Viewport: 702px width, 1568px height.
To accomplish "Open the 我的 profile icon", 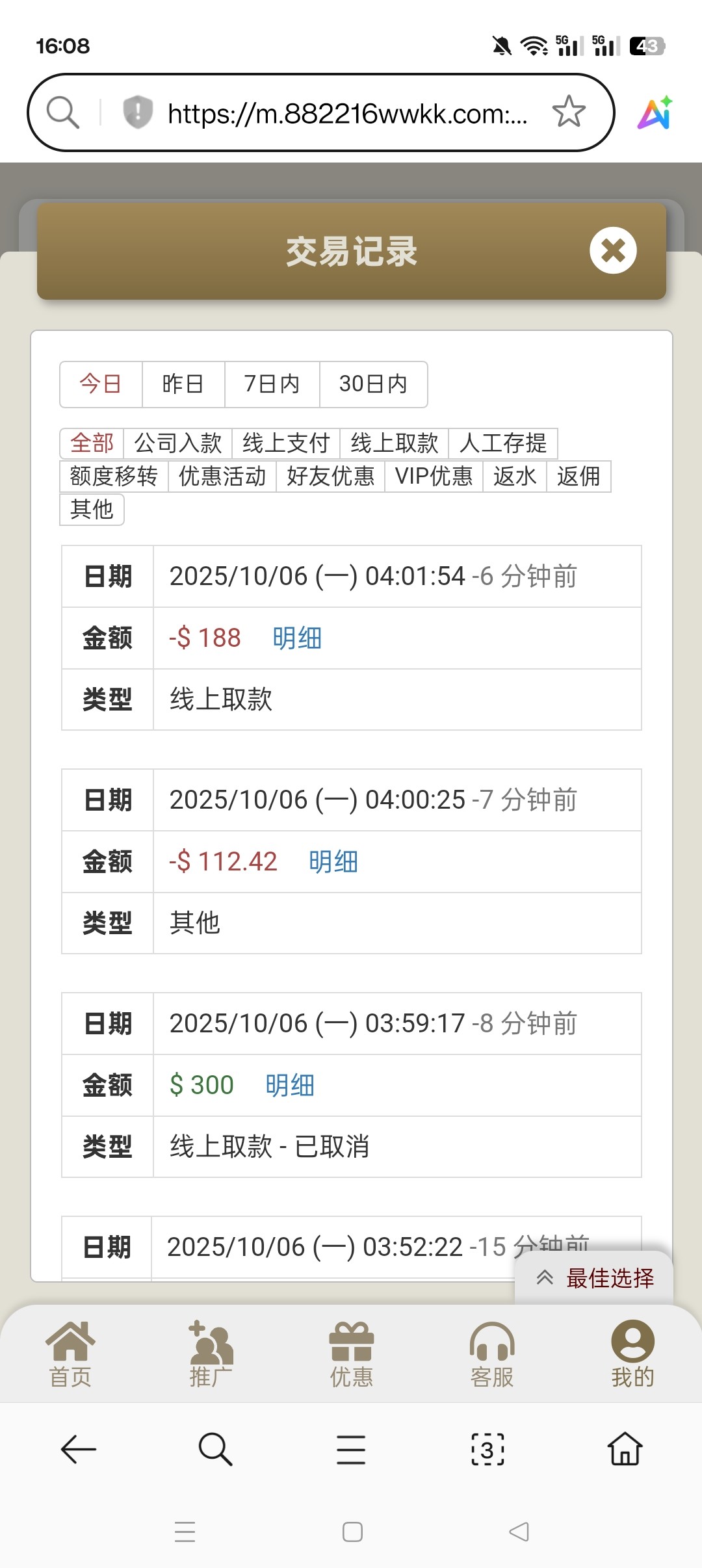I will (632, 1352).
